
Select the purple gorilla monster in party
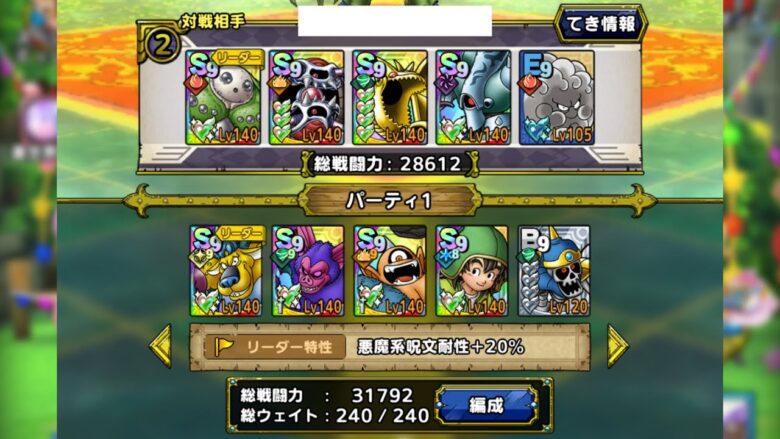308,271
